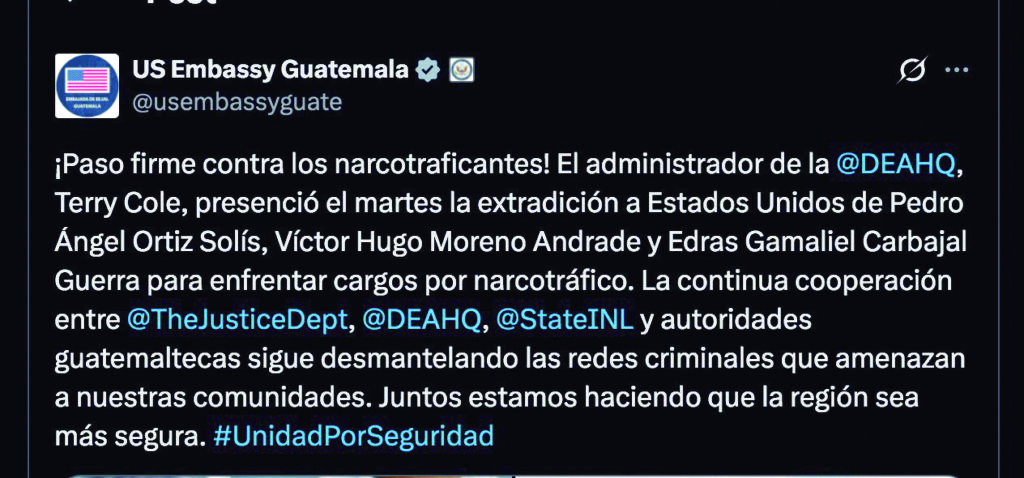This screenshot has width=1024, height=478.
Task: Tap the Grok explain icon on the post
Action: click(x=912, y=70)
